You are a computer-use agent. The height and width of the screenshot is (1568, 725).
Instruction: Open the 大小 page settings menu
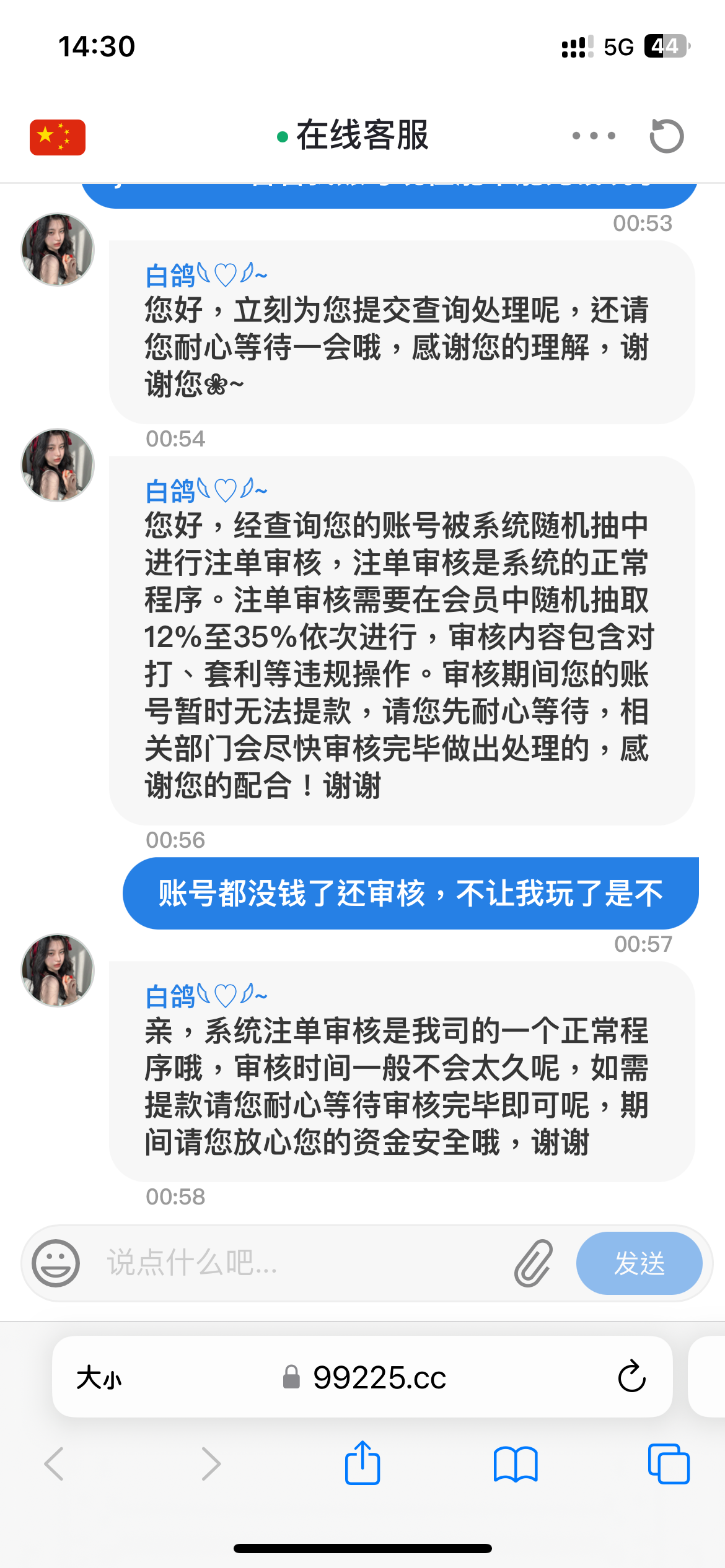coord(99,1378)
